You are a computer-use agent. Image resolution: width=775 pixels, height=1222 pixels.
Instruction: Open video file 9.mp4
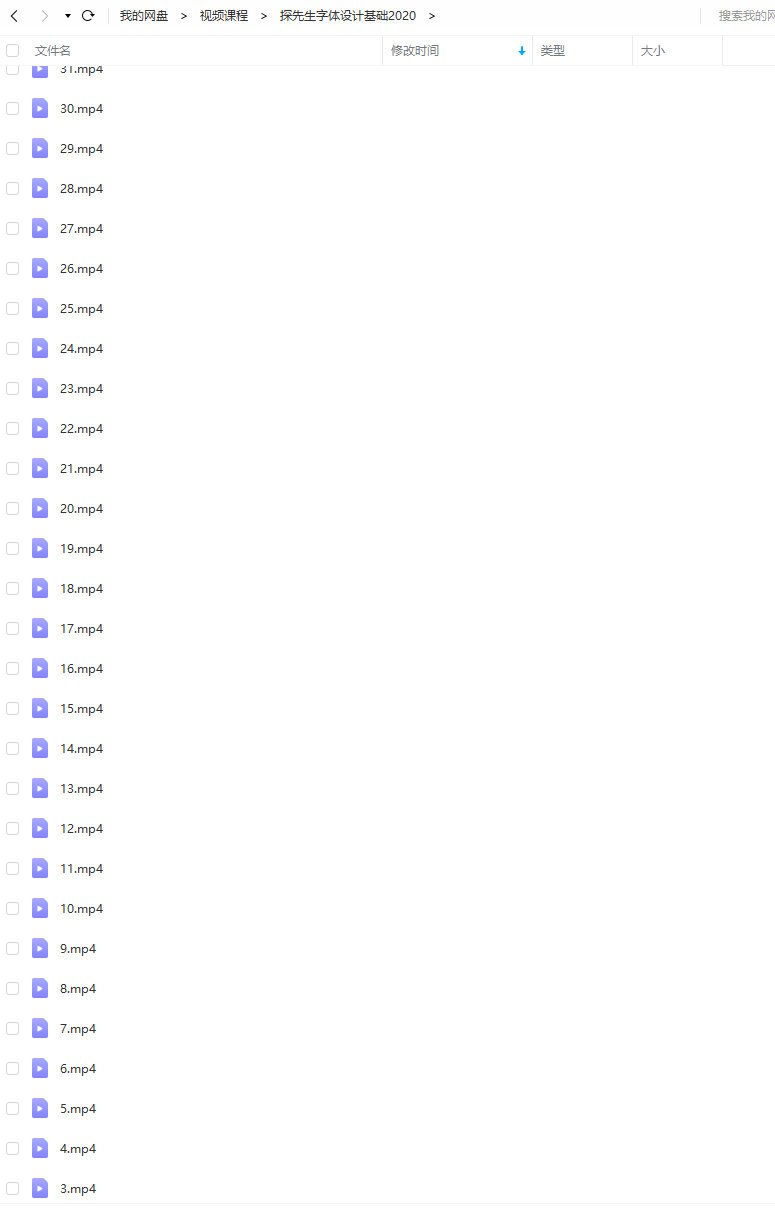pyautogui.click(x=78, y=949)
